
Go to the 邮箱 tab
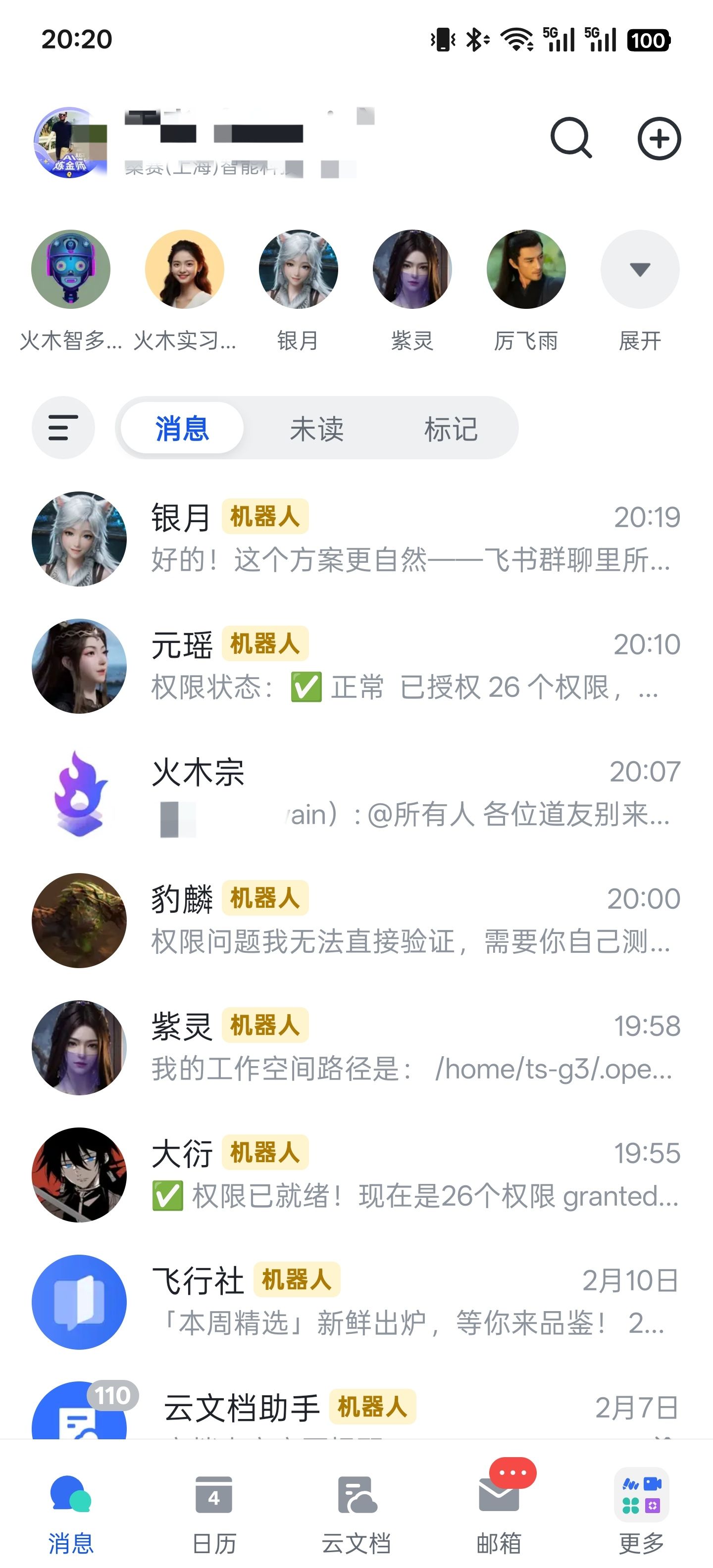[499, 1511]
